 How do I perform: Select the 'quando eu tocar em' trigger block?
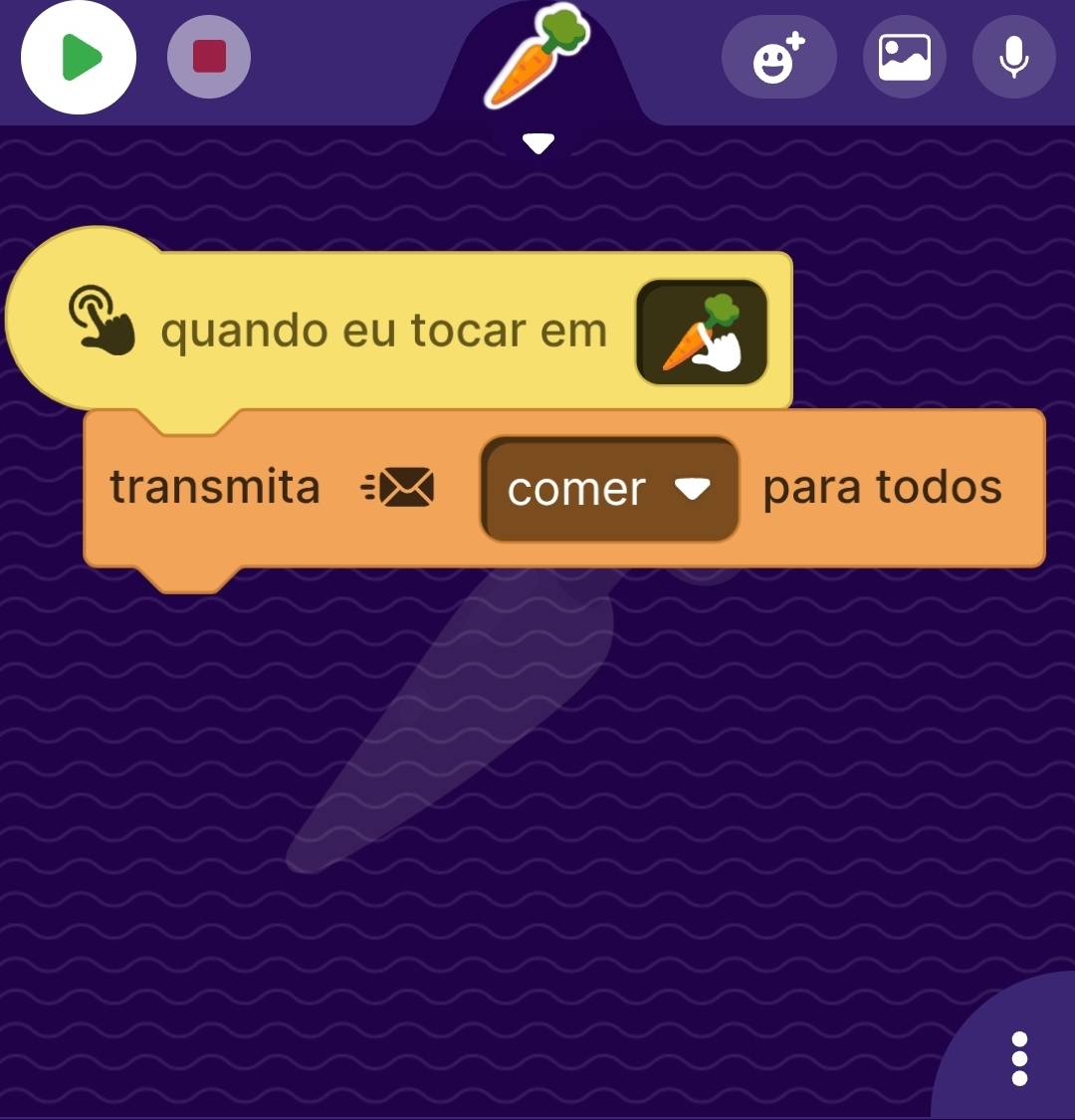click(x=388, y=331)
